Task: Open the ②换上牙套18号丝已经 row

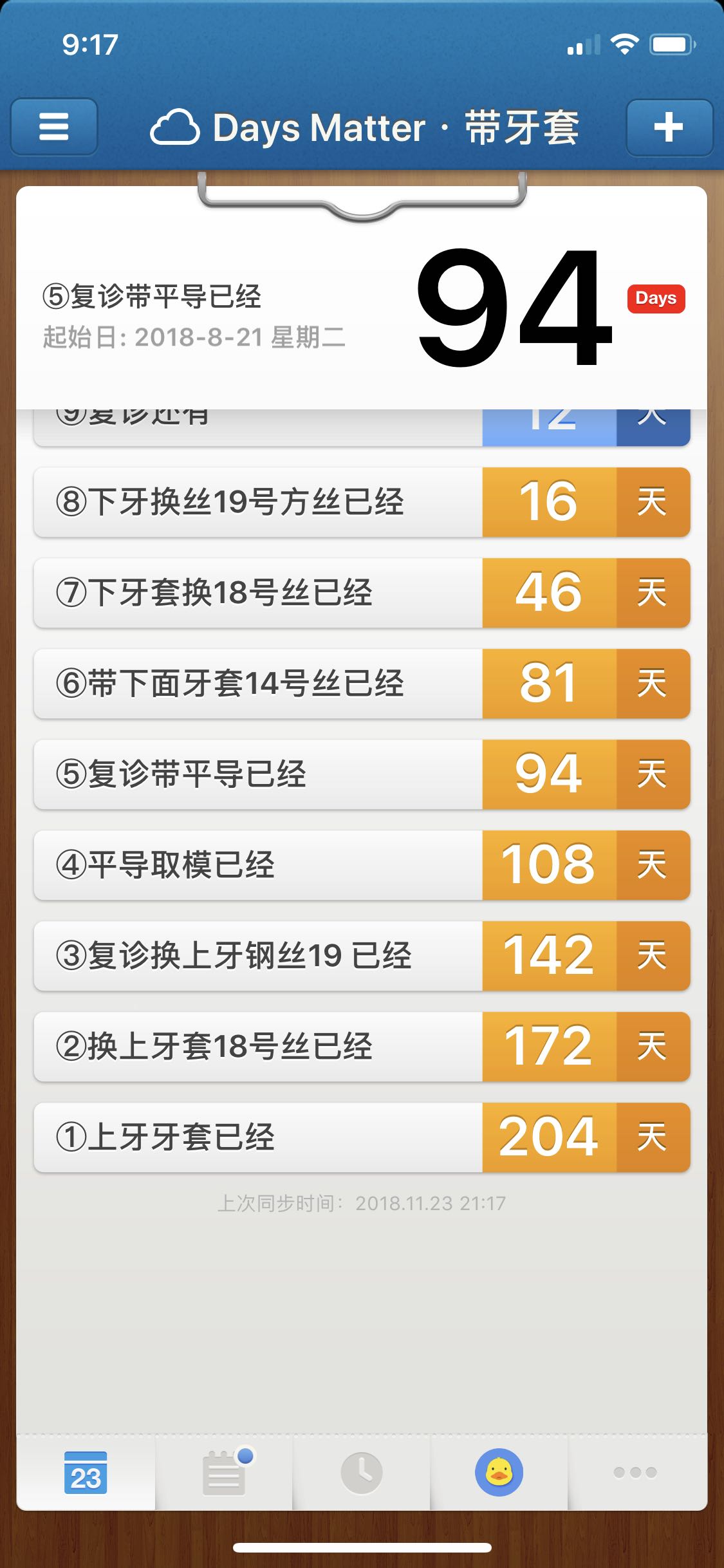Action: (362, 1047)
